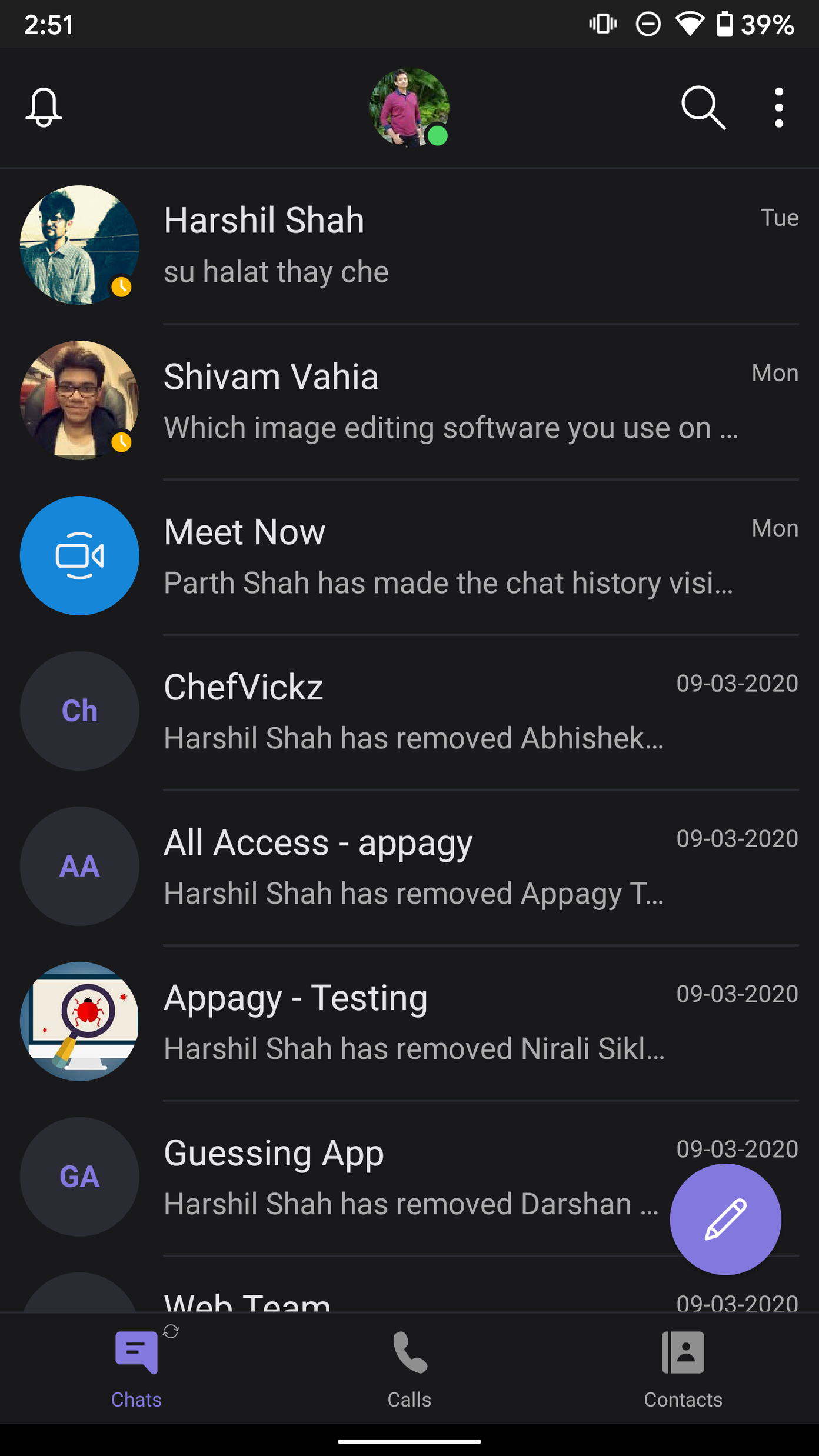819x1456 pixels.
Task: Select the Chats tab
Action: pyautogui.click(x=136, y=1368)
